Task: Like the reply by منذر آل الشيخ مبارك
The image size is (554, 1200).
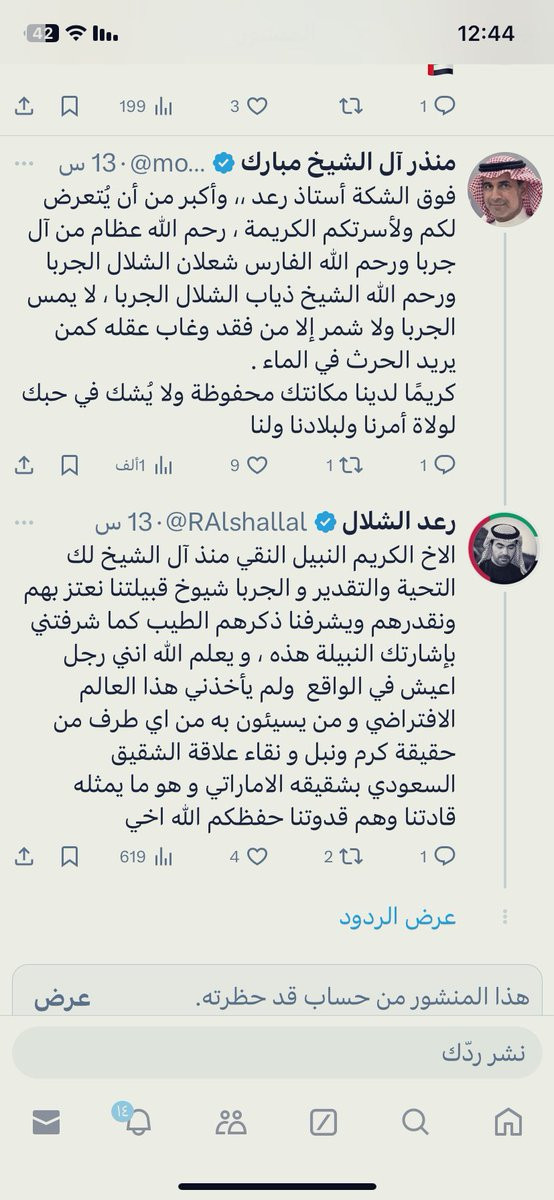Action: [x=256, y=465]
